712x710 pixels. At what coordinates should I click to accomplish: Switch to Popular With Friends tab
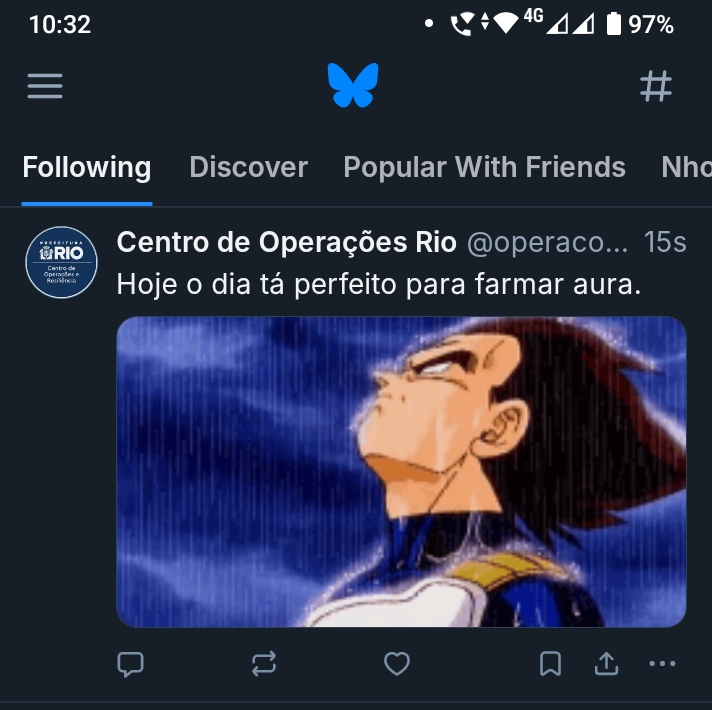[484, 167]
